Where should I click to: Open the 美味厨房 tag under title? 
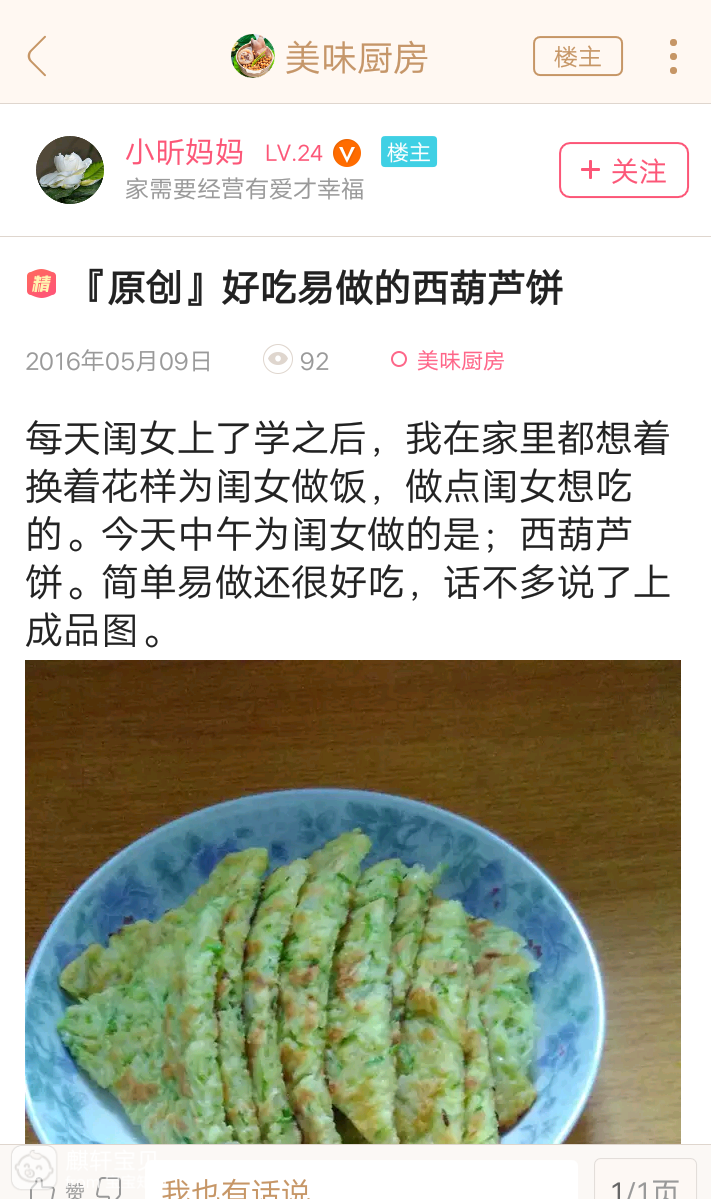pyautogui.click(x=448, y=361)
